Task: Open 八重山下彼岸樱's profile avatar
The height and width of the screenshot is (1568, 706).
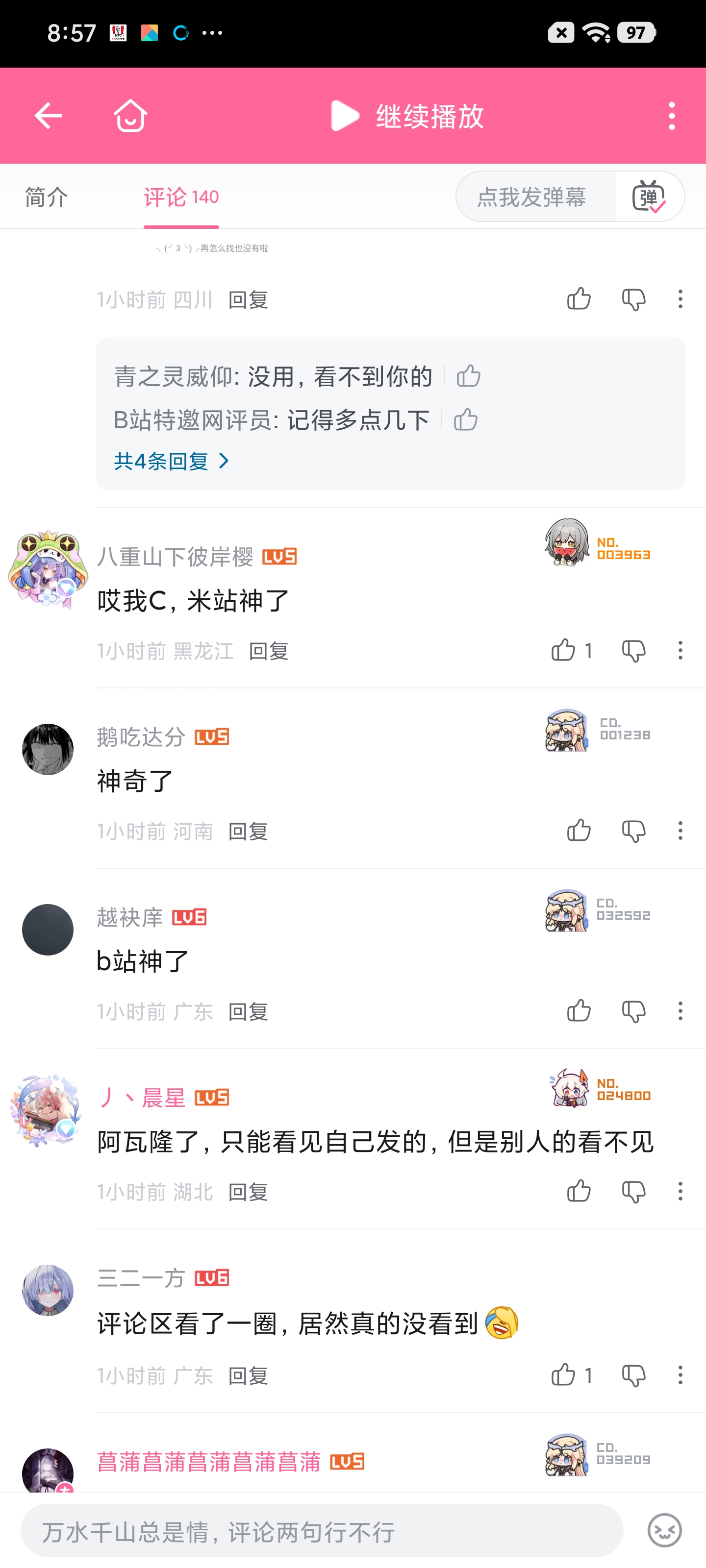Action: coord(48,568)
